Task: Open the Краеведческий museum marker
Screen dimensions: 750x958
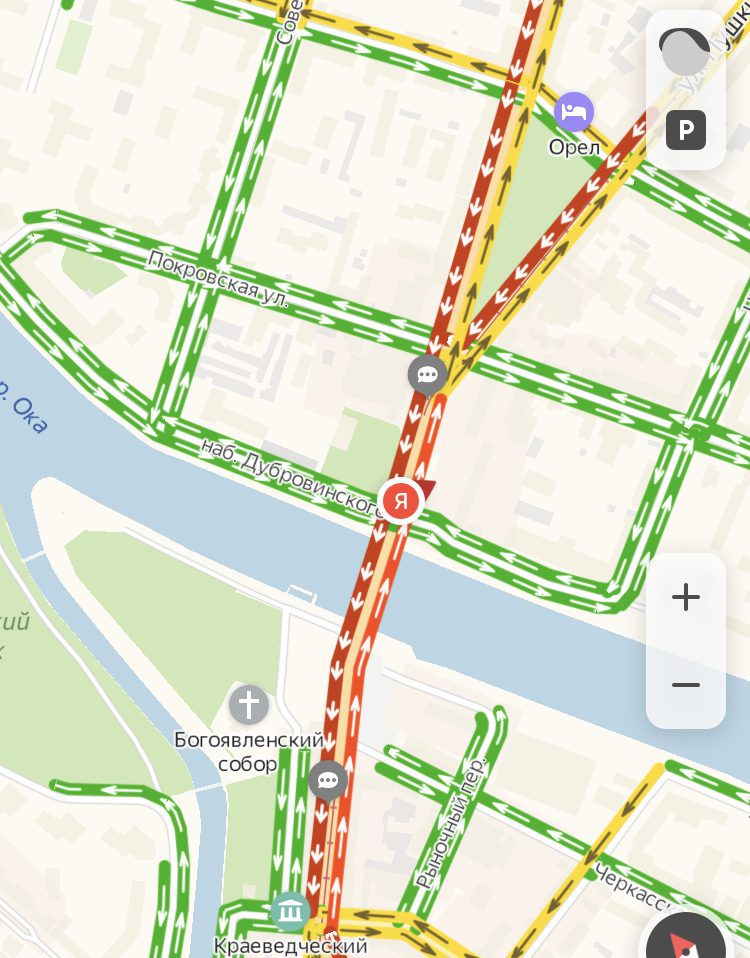Action: (x=290, y=911)
